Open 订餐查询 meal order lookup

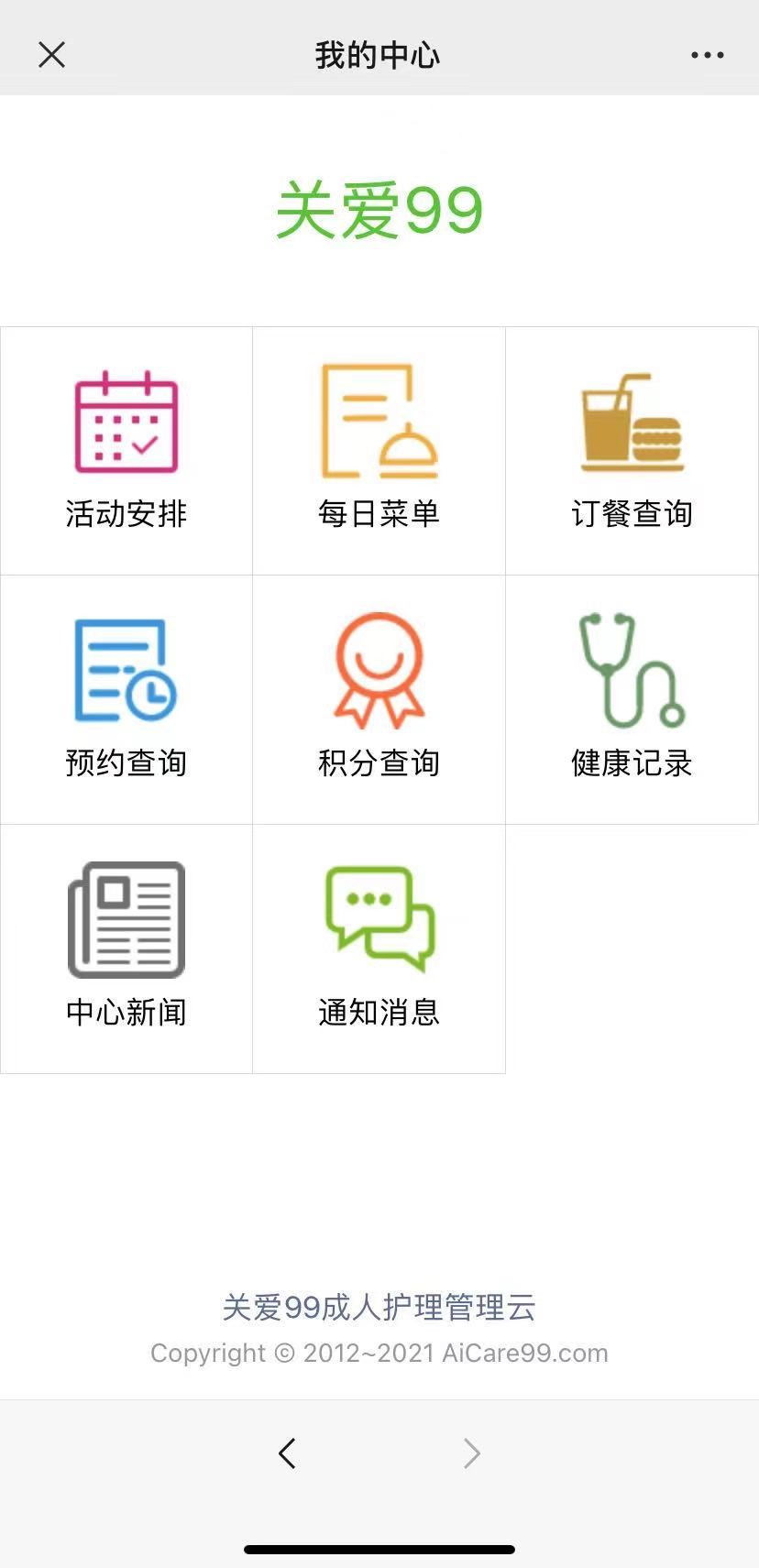click(632, 451)
